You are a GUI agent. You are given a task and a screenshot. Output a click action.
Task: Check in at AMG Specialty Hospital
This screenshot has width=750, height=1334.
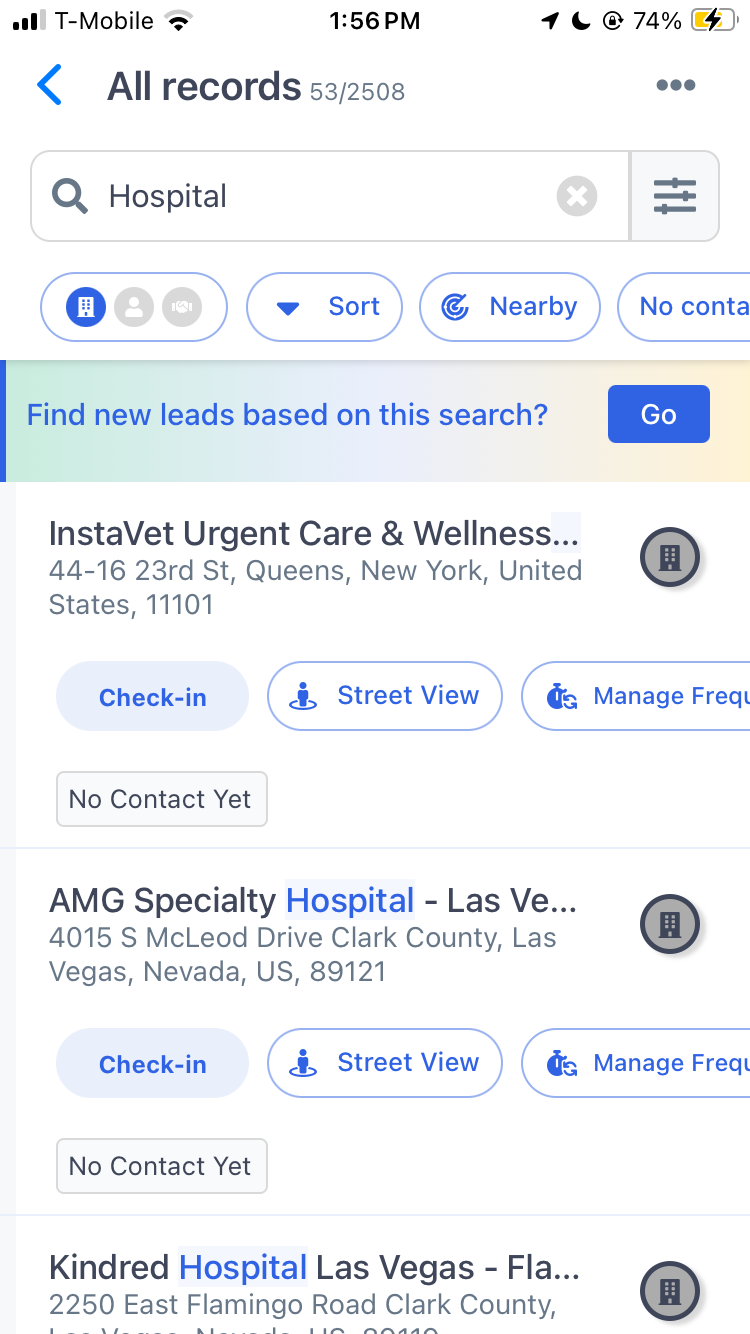point(152,1064)
